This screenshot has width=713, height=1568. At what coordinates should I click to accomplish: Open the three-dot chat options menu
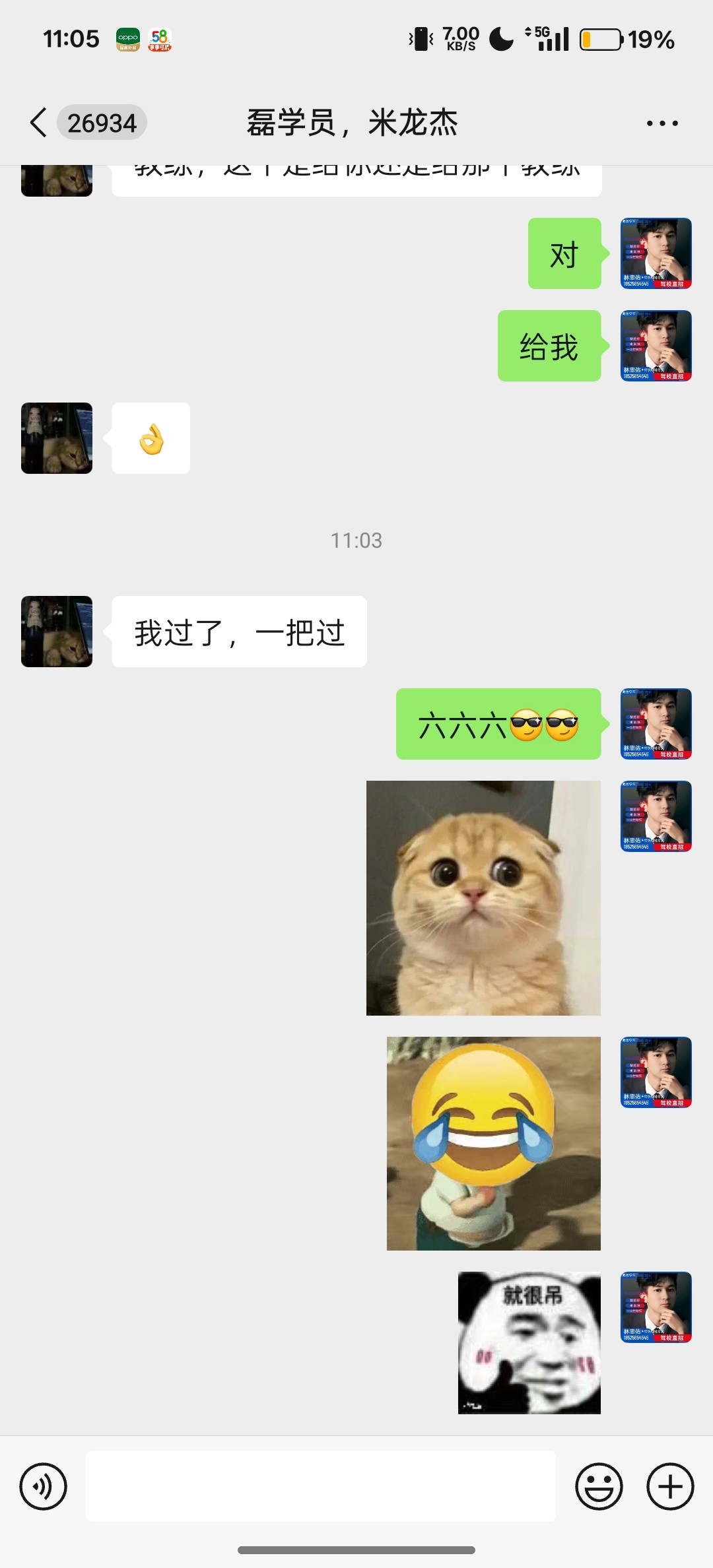tap(662, 123)
